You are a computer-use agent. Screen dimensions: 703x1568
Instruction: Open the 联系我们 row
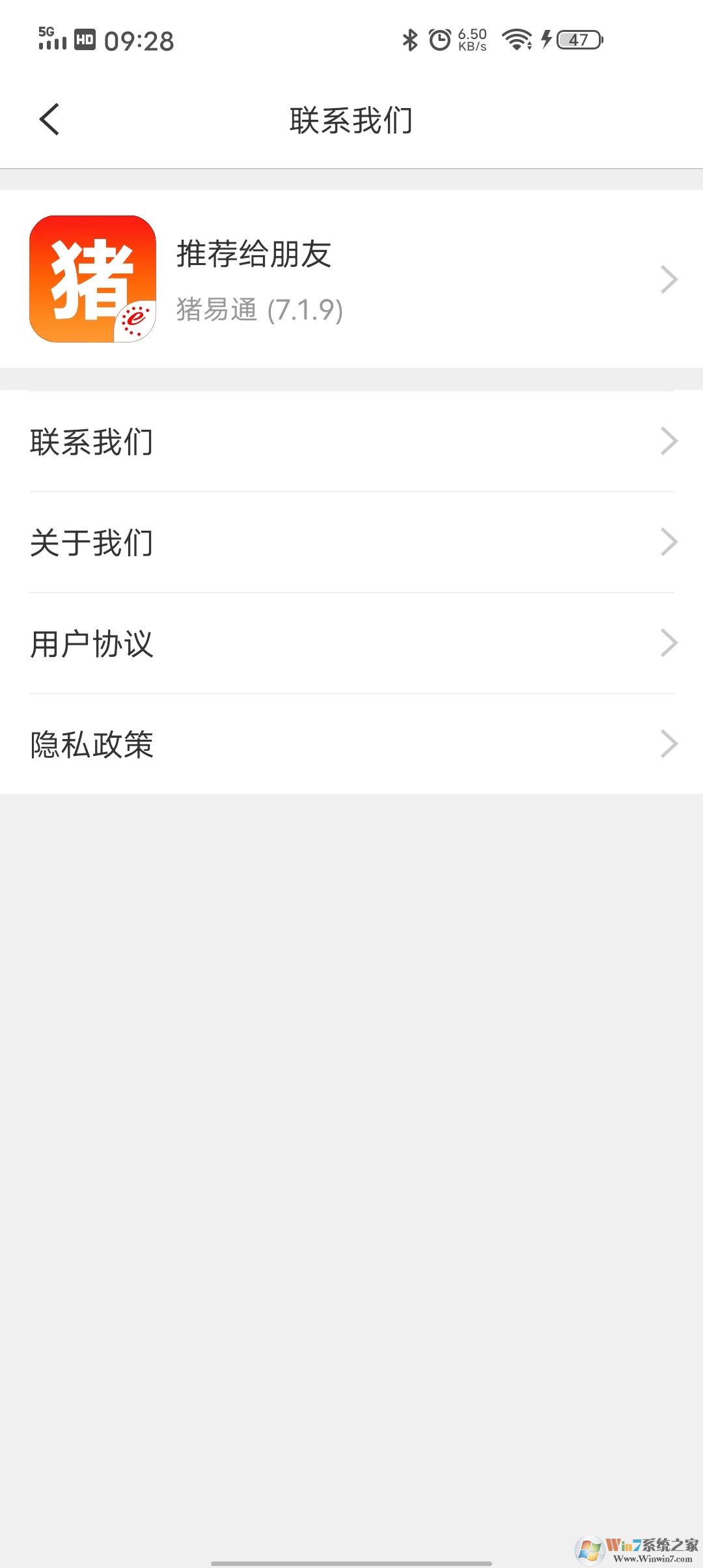351,441
